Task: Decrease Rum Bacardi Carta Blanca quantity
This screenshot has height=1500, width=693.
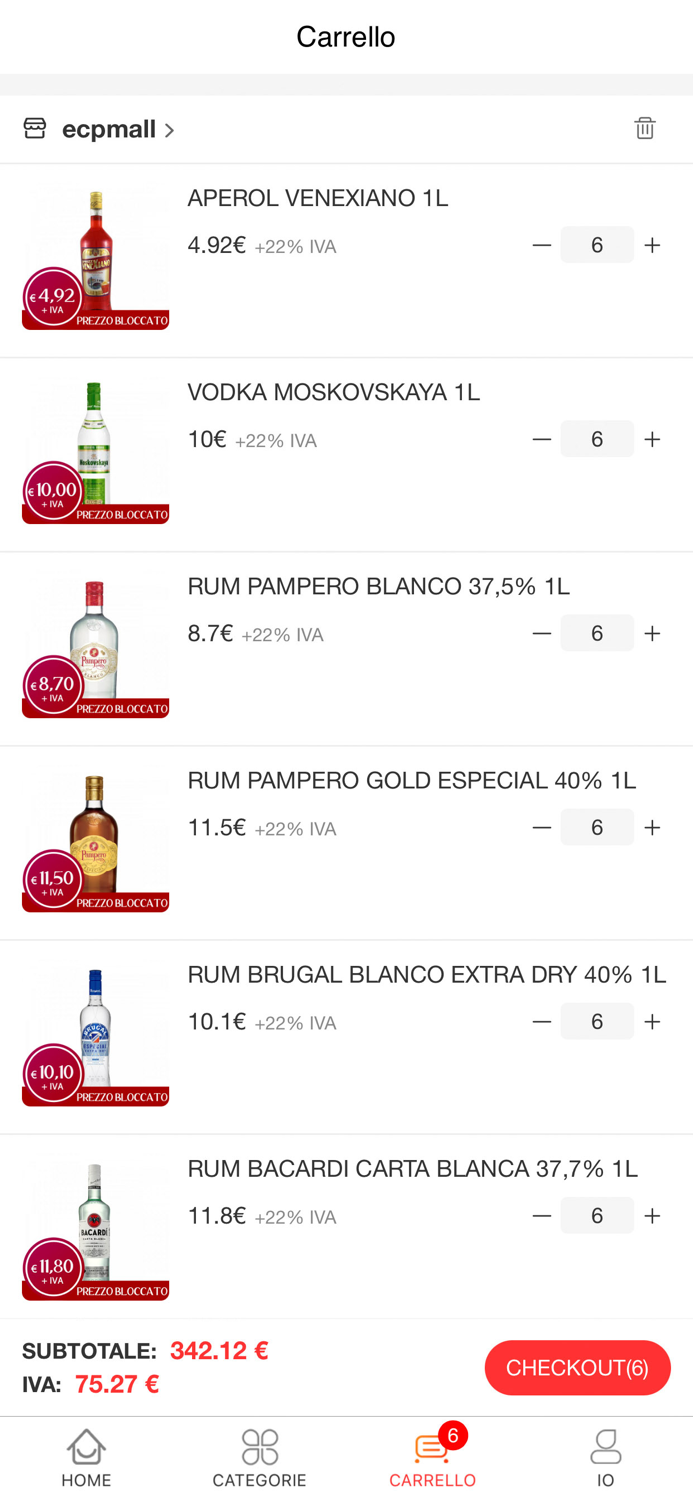Action: pos(542,1215)
